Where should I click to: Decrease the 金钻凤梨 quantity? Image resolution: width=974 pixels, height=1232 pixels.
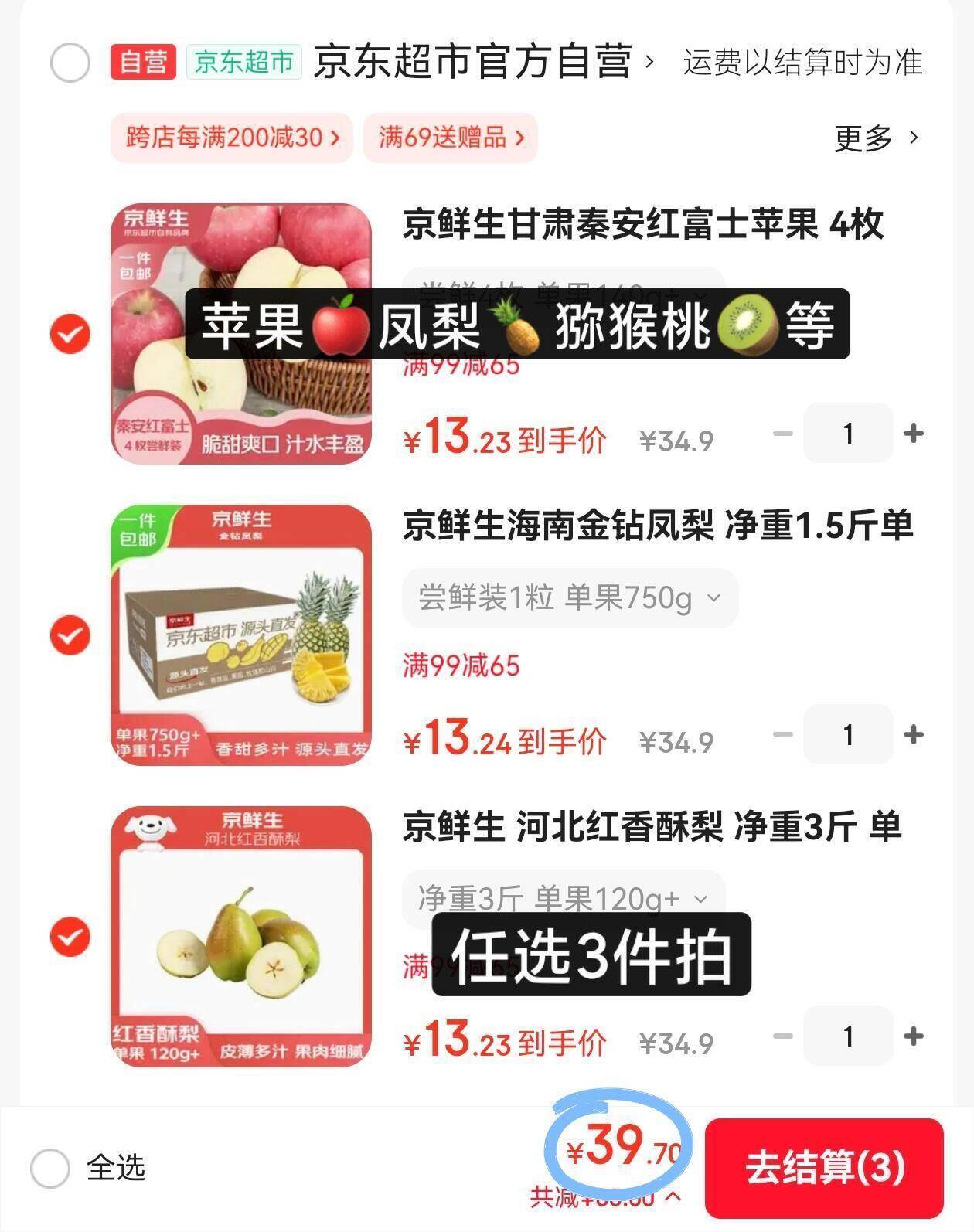tap(783, 734)
